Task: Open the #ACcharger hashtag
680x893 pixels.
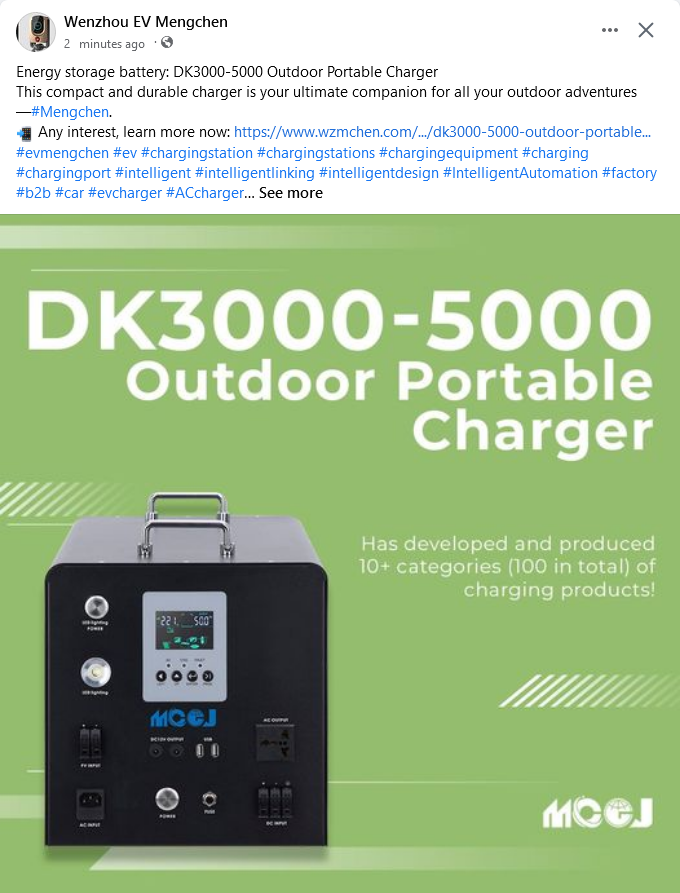Action: (x=205, y=193)
